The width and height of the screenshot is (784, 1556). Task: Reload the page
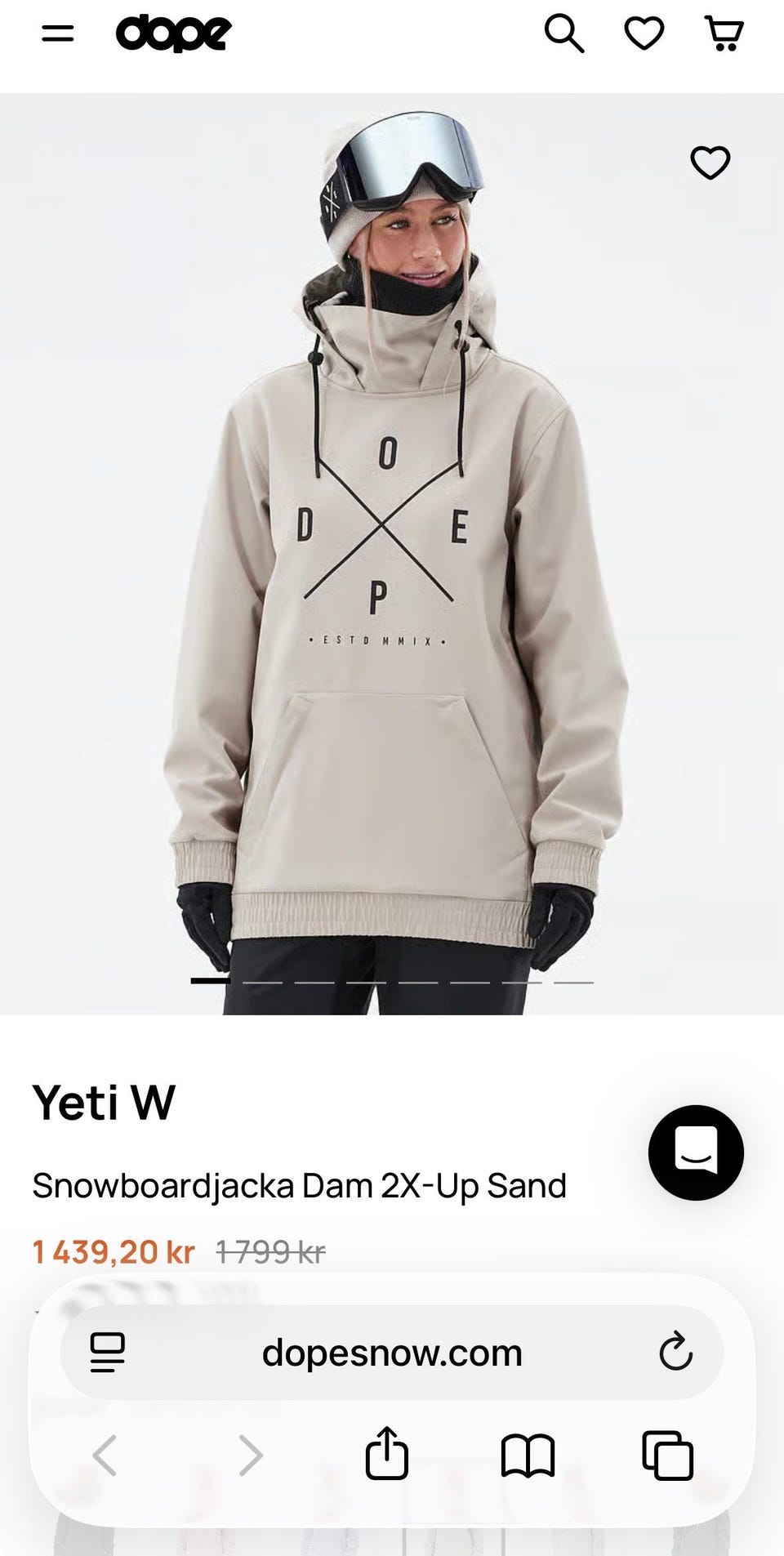coord(675,1352)
